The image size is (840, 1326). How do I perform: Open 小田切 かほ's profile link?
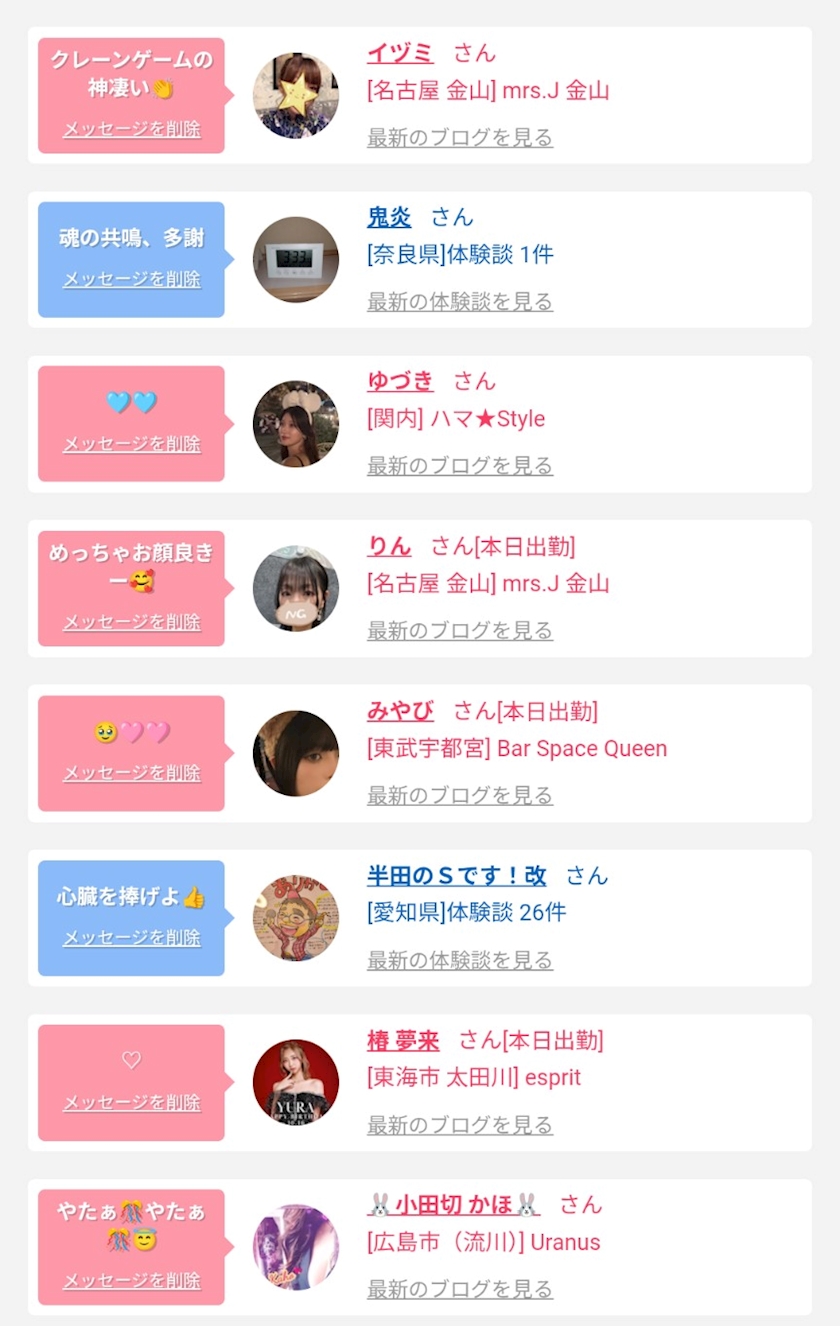tap(453, 1204)
